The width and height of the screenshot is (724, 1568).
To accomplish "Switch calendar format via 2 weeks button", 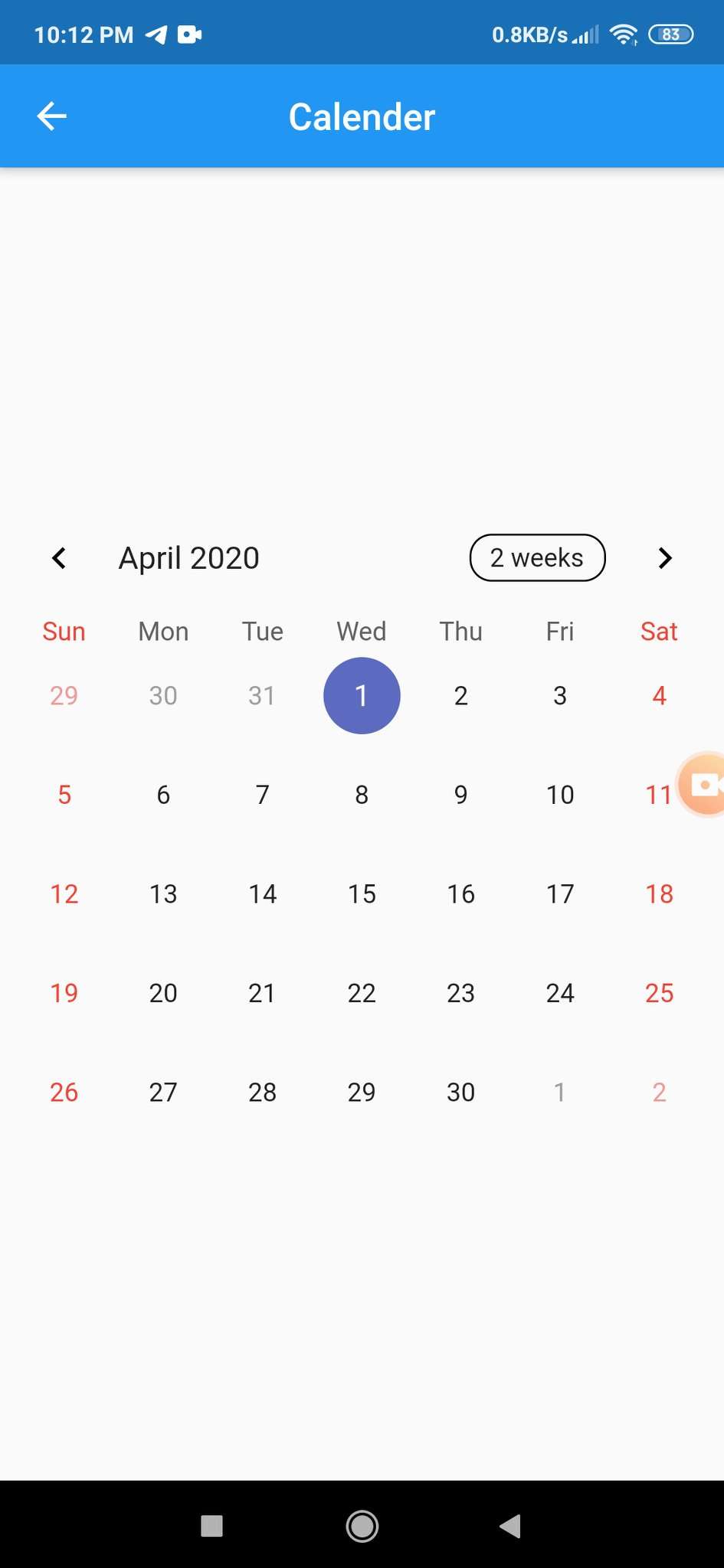I will (537, 558).
